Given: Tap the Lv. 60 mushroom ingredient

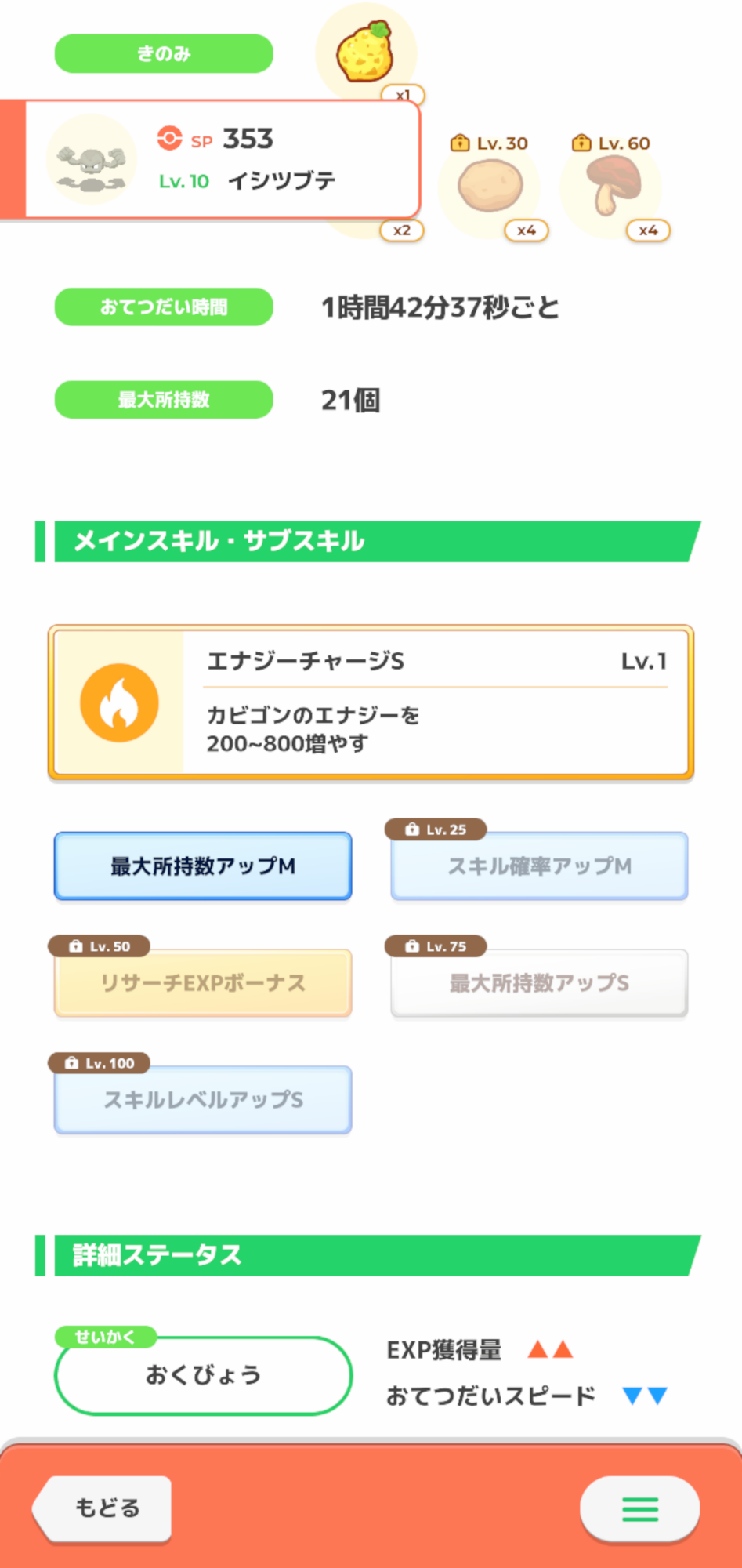Looking at the screenshot, I should click(611, 187).
